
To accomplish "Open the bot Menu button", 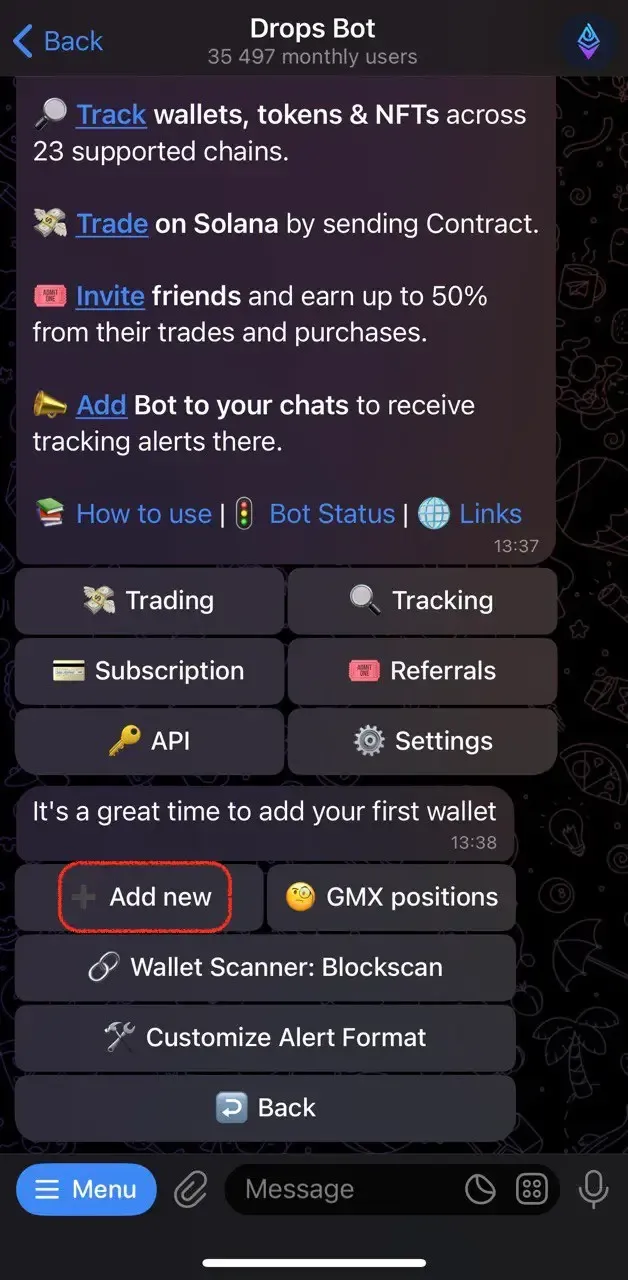I will 86,1189.
